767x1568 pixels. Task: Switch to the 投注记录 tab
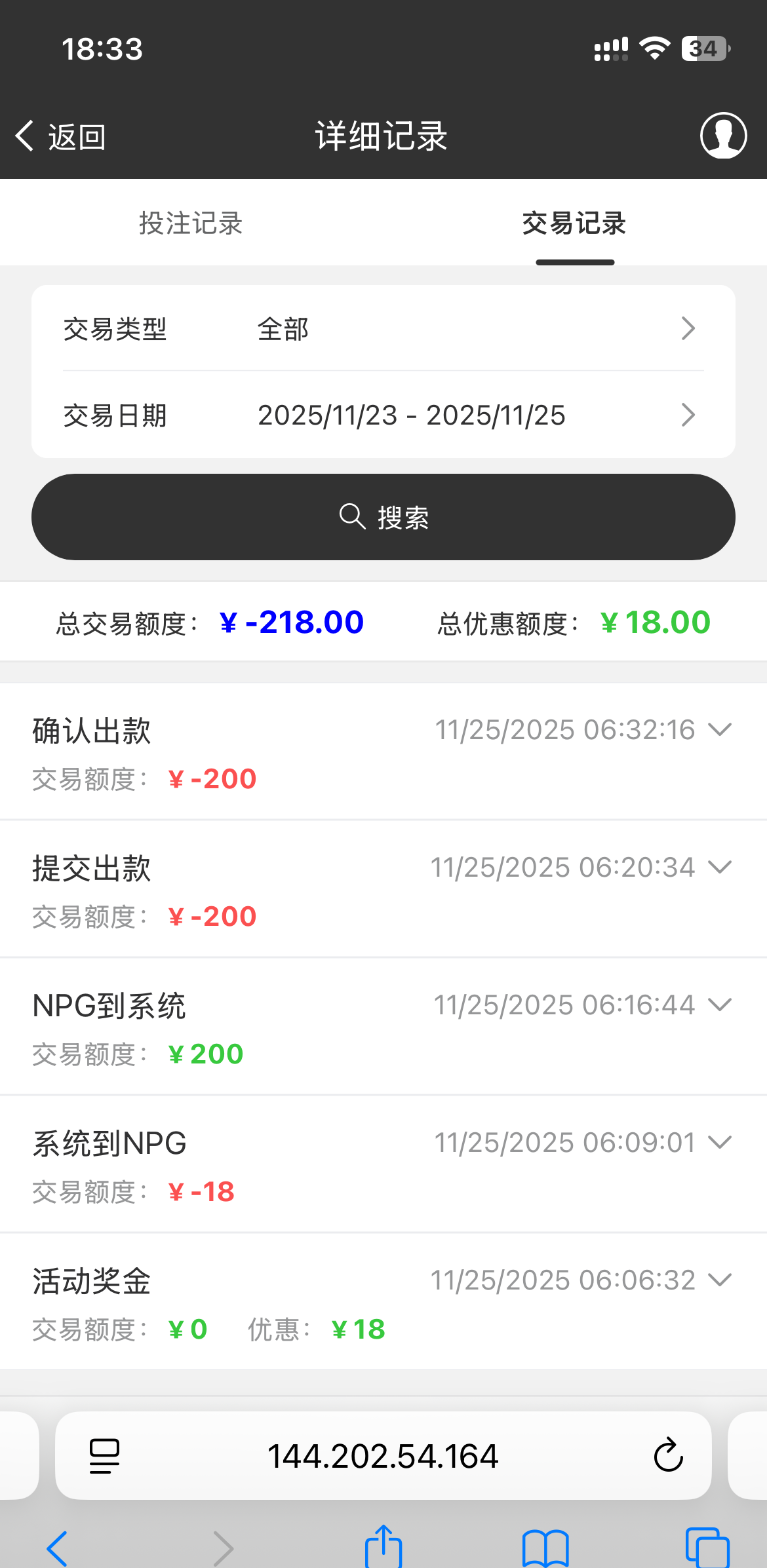(x=191, y=223)
